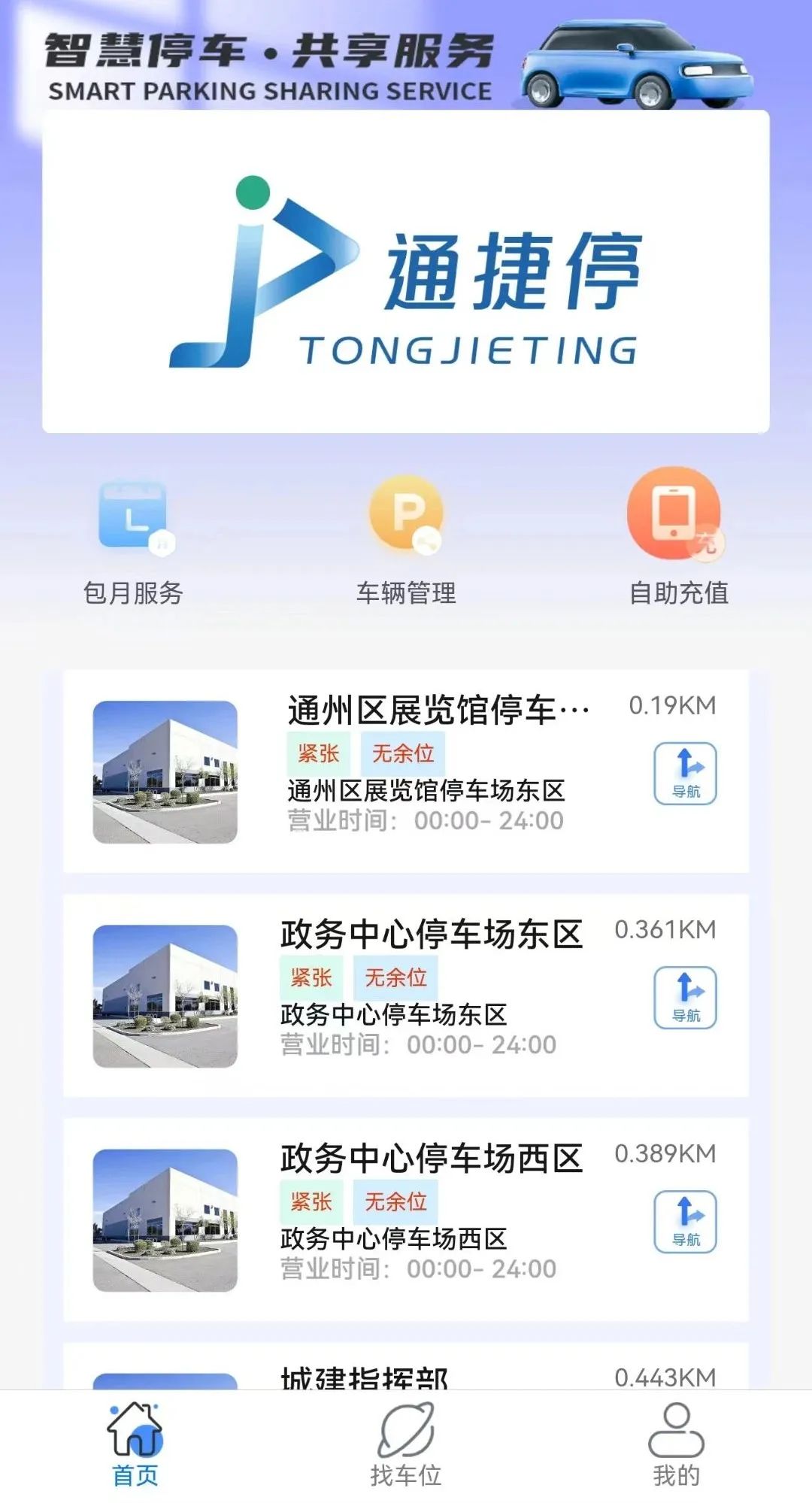
Task: Open 车辆管理 vehicle management
Action: tap(406, 541)
